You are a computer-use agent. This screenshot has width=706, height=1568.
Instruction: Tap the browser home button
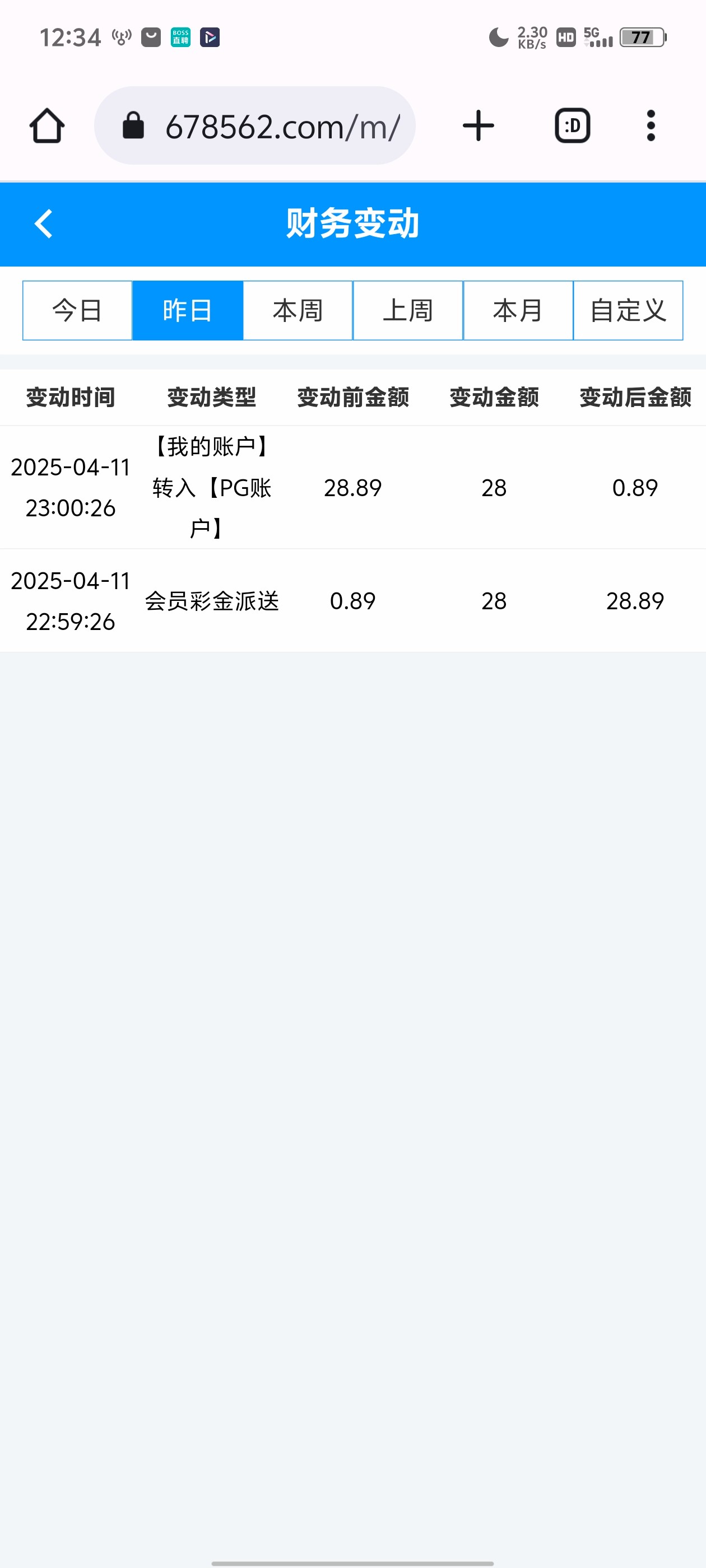[x=47, y=126]
